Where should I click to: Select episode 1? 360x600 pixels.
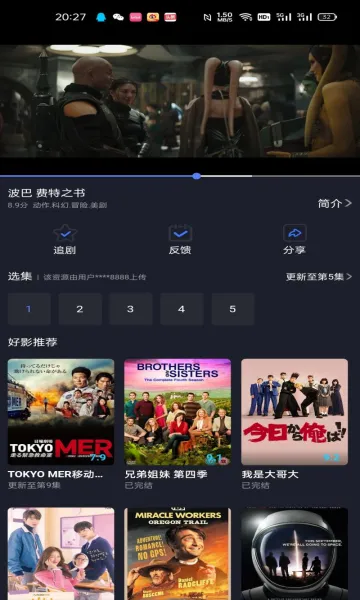point(29,309)
